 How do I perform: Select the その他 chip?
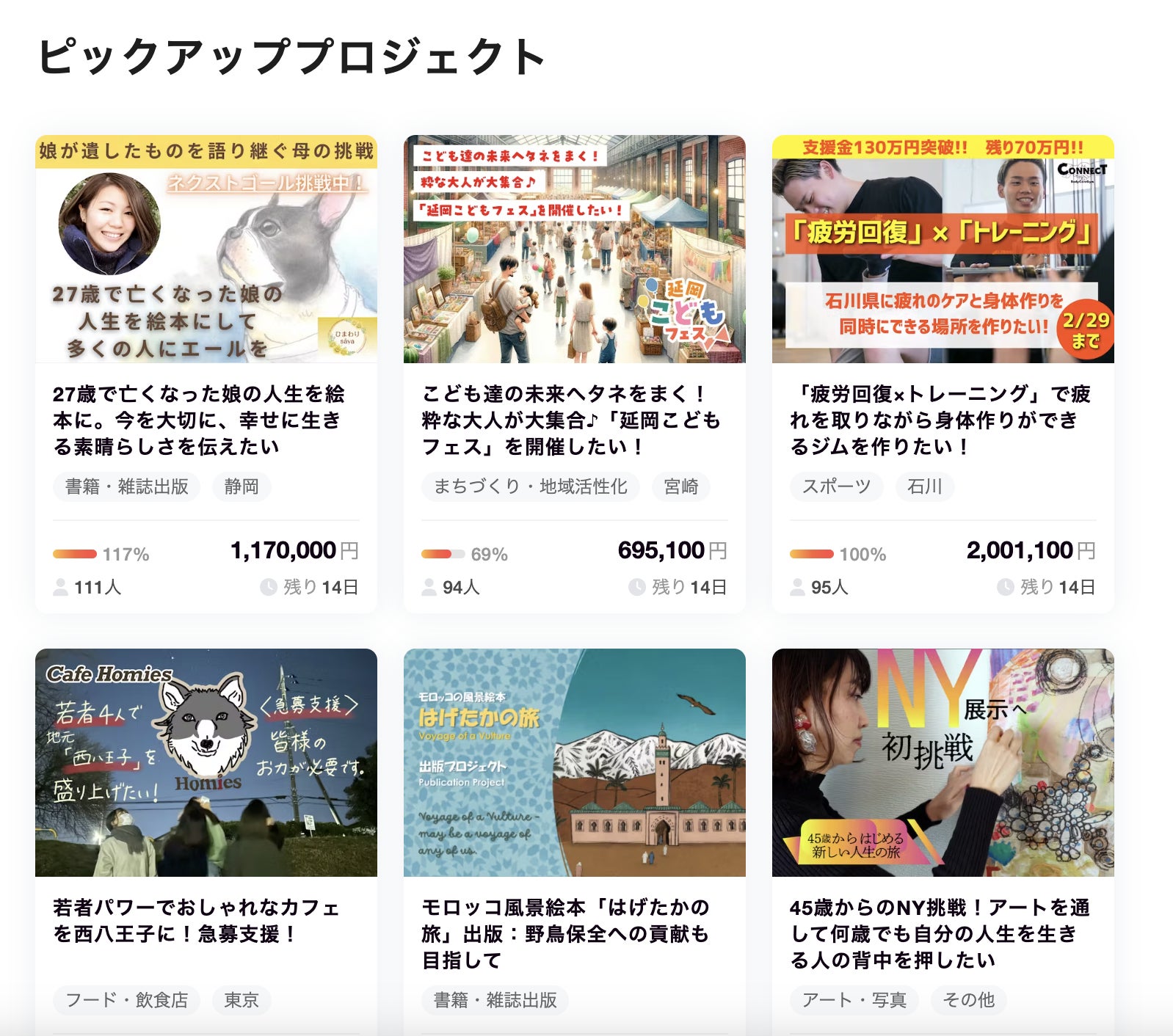(968, 1000)
